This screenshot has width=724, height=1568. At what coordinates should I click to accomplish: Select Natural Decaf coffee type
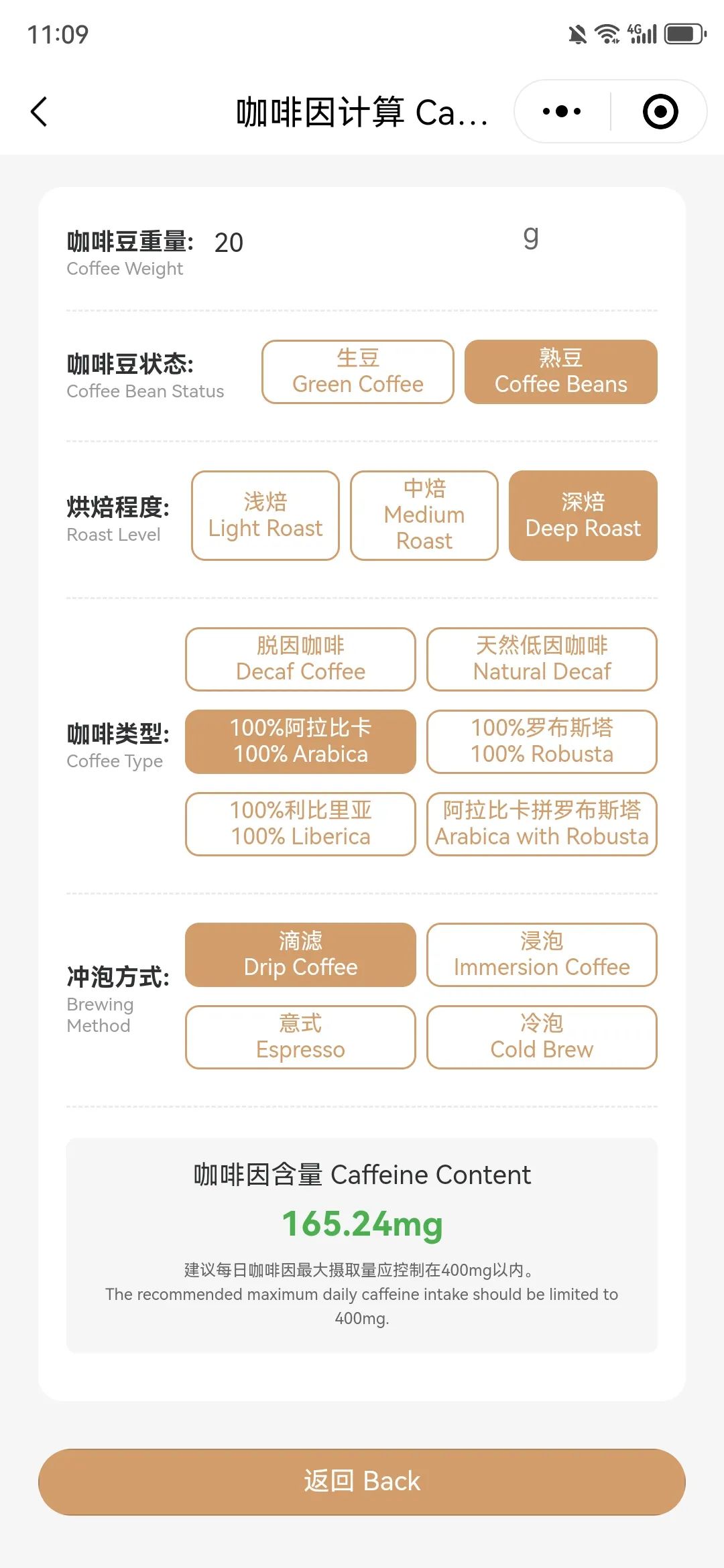[x=542, y=659]
